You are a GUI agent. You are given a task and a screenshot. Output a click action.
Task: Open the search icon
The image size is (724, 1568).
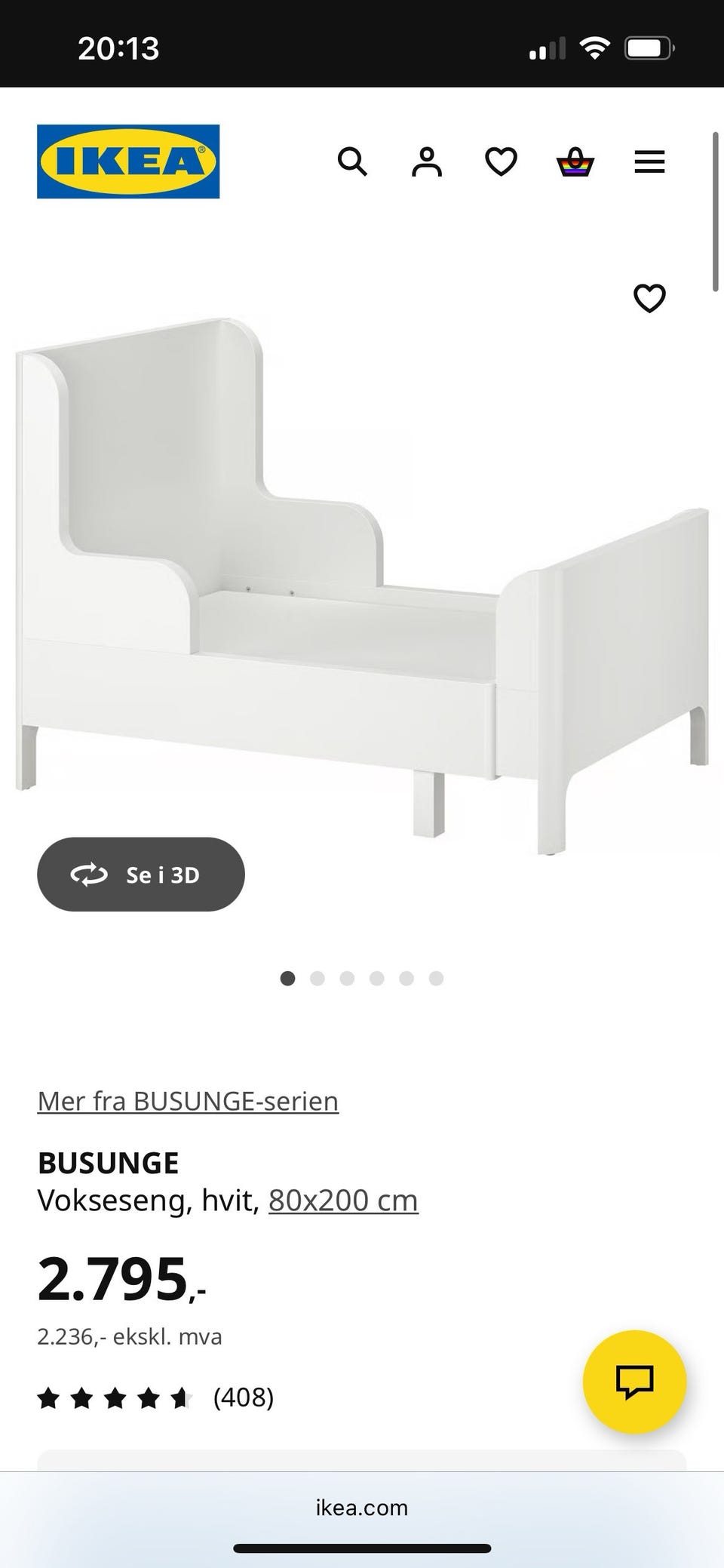tap(353, 161)
